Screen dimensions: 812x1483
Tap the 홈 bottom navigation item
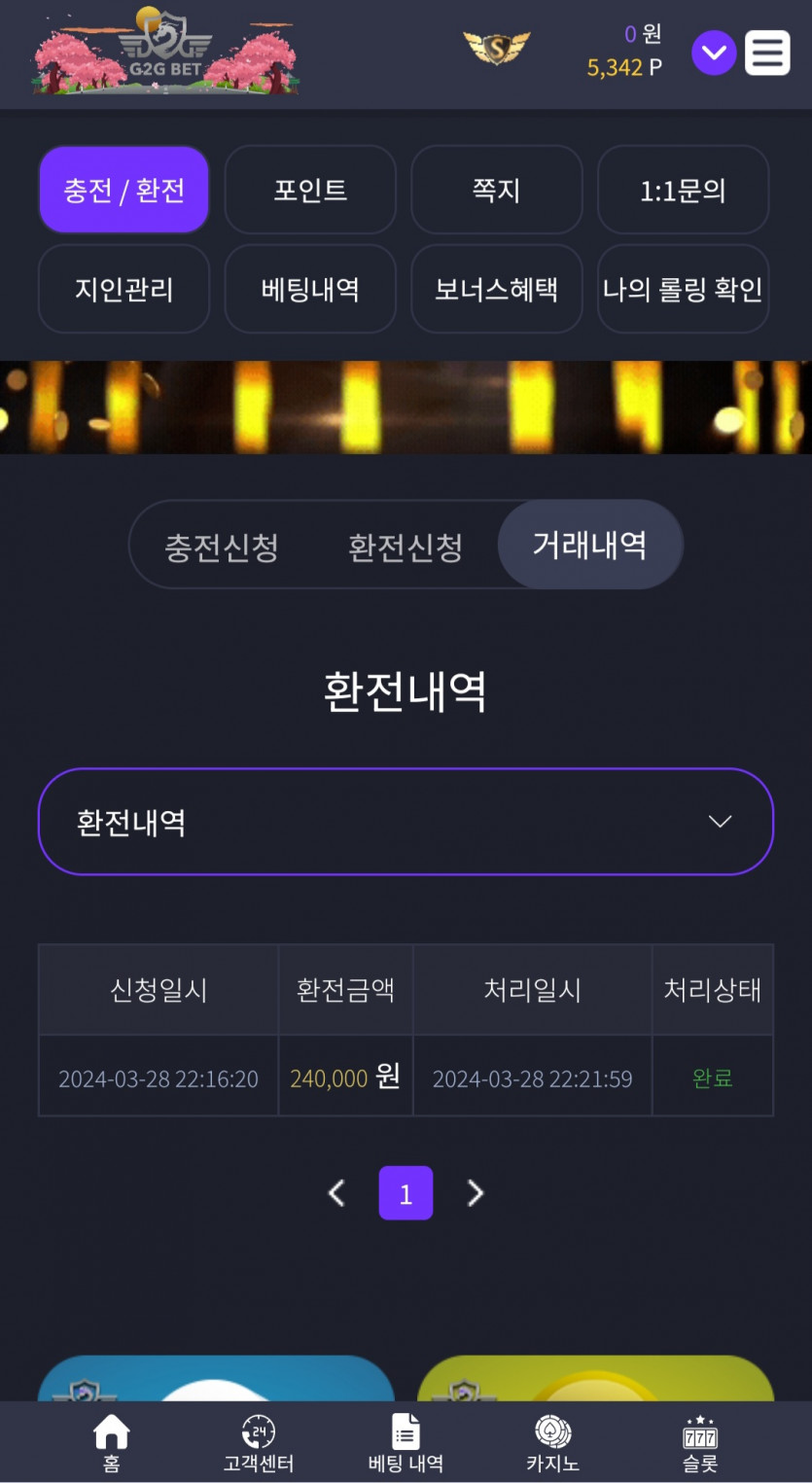tap(111, 1443)
